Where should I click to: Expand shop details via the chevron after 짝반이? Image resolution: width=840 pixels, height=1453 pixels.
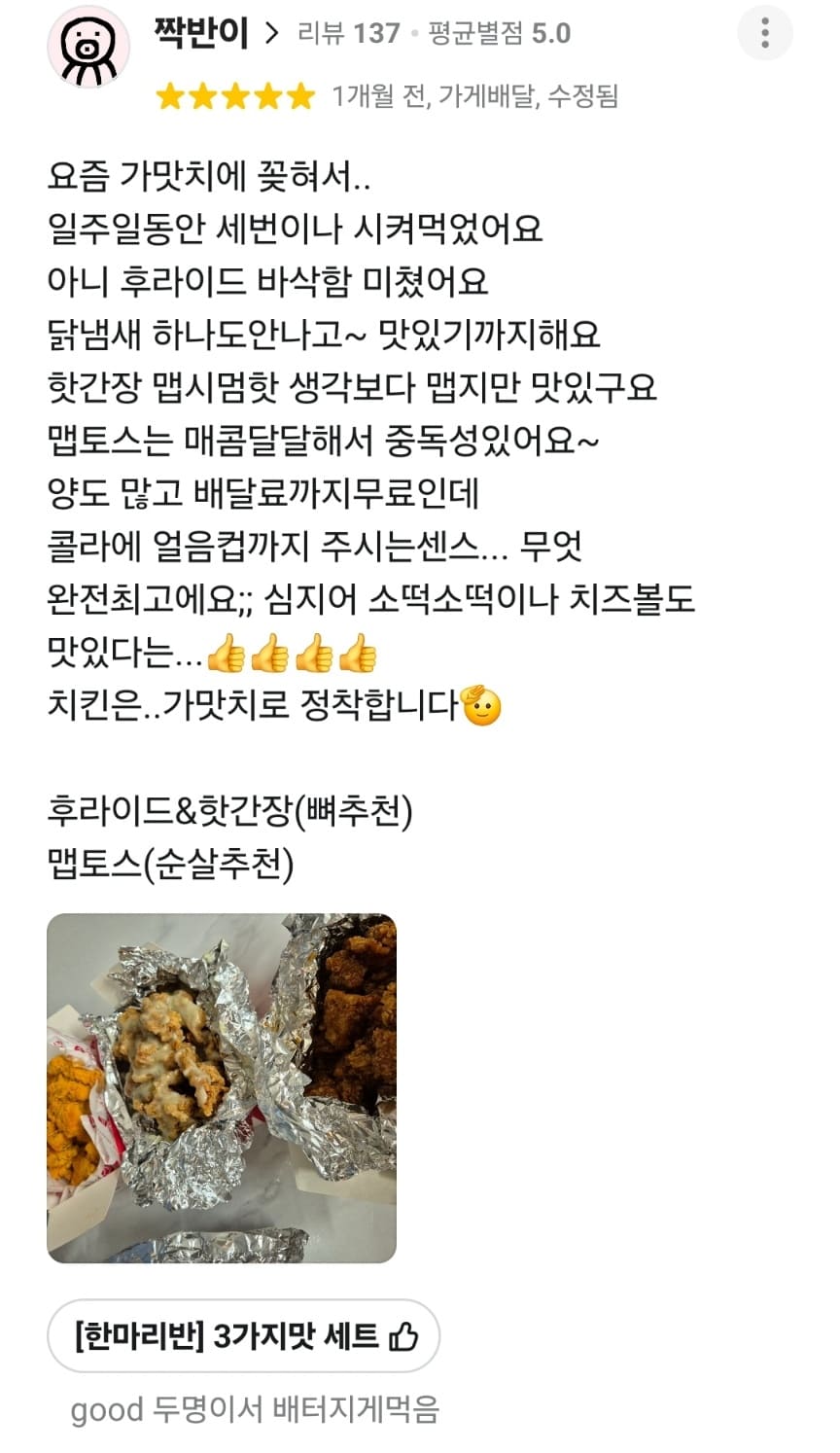point(272,32)
